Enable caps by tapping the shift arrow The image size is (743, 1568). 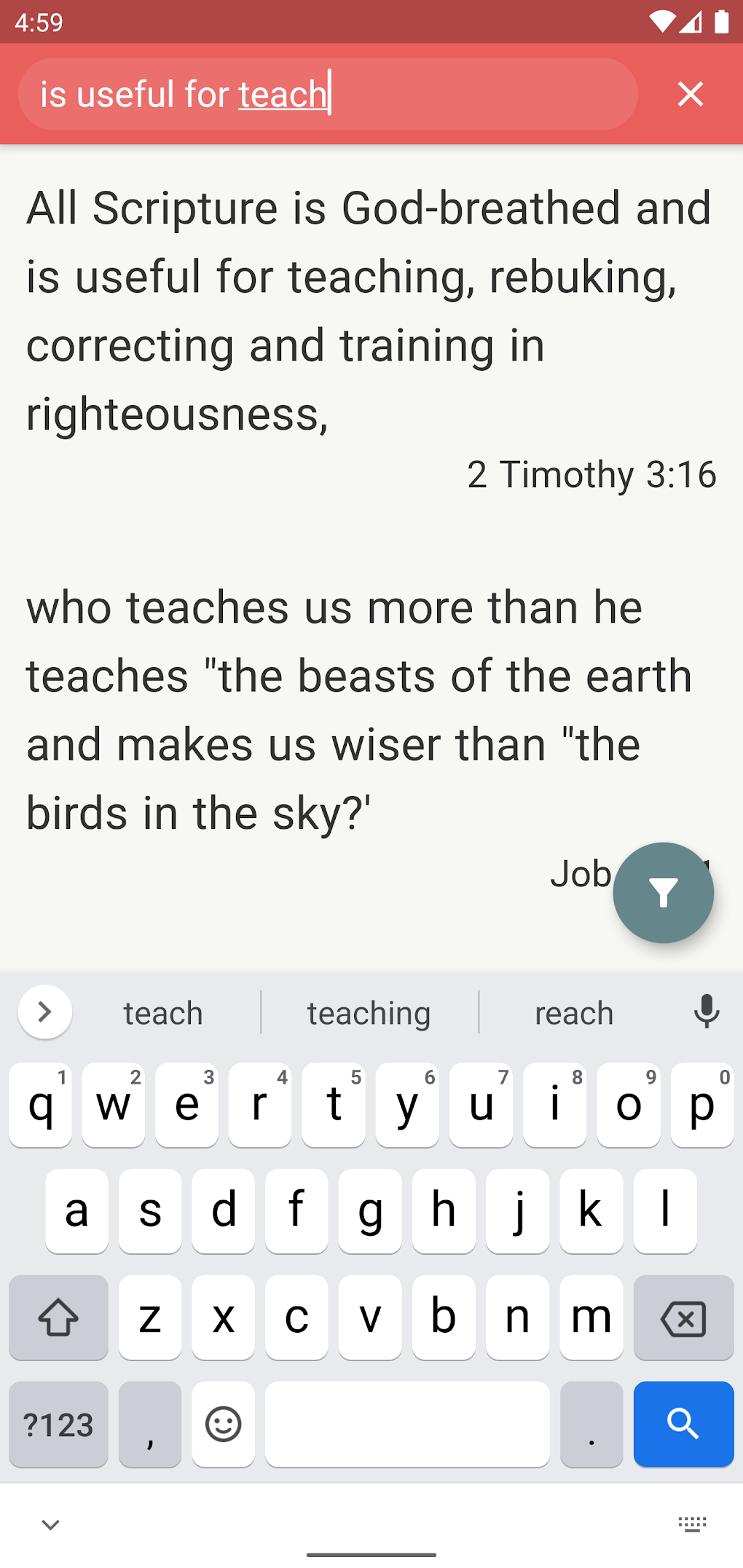click(58, 1318)
